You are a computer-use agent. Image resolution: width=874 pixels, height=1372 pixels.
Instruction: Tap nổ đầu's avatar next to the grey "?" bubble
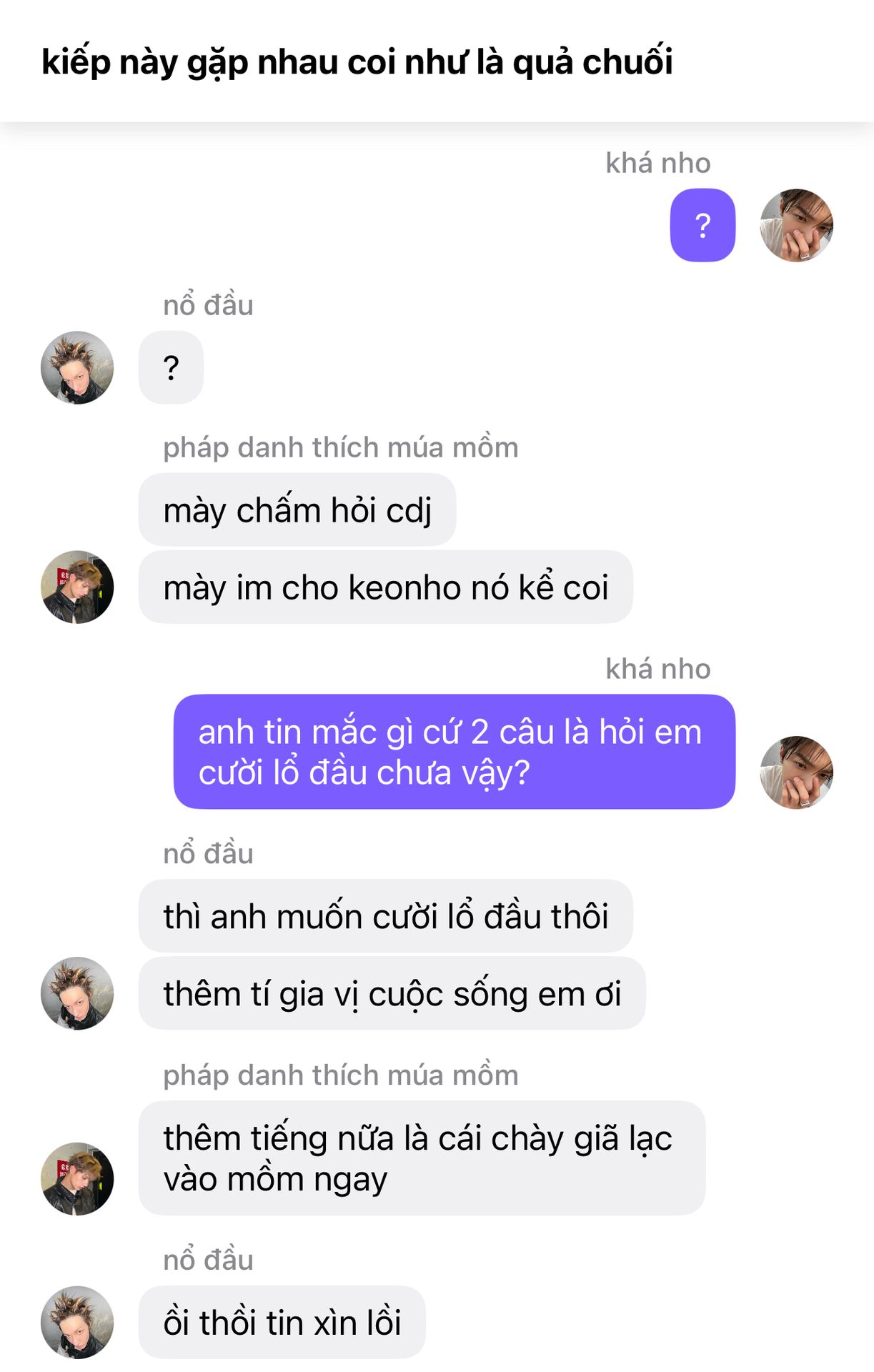pos(77,367)
